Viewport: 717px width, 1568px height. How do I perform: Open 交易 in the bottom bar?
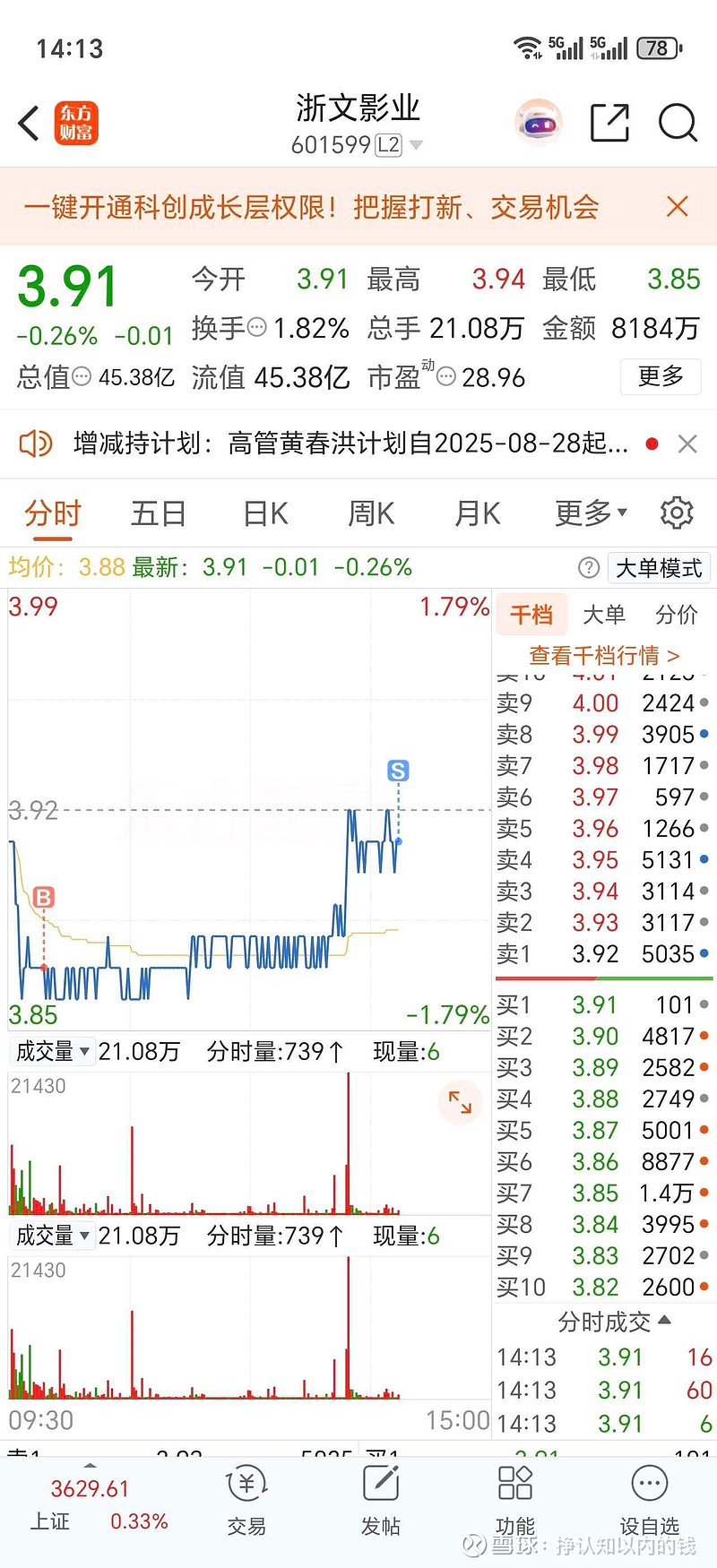click(246, 1502)
